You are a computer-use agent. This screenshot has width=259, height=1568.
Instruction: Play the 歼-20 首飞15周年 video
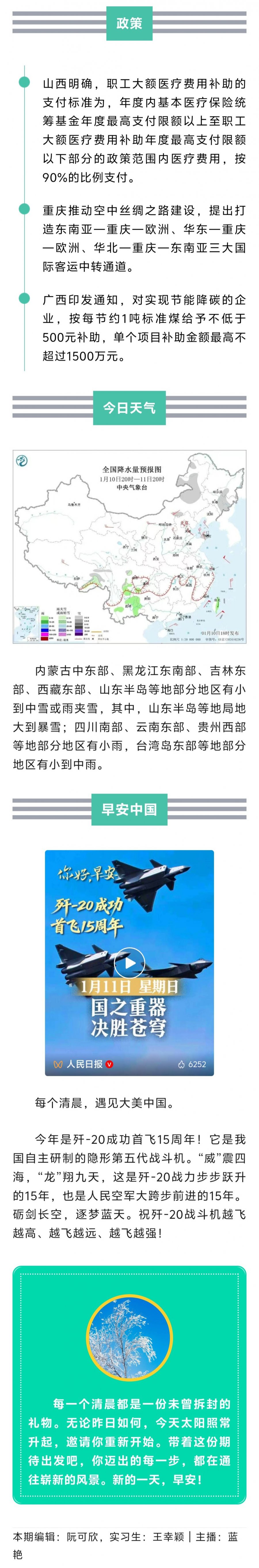tap(129, 964)
